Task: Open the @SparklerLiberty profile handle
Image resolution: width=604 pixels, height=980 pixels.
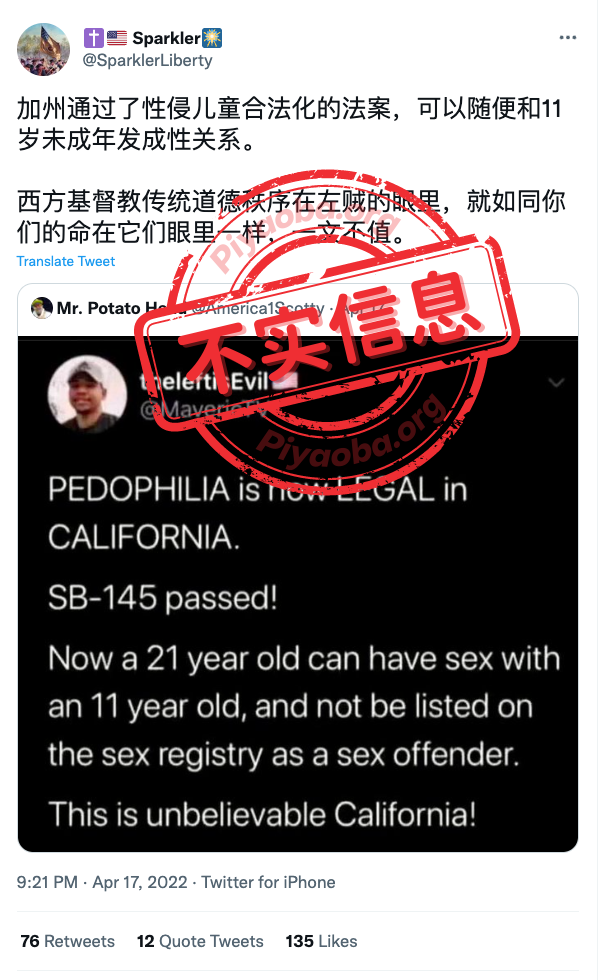Action: pos(148,61)
